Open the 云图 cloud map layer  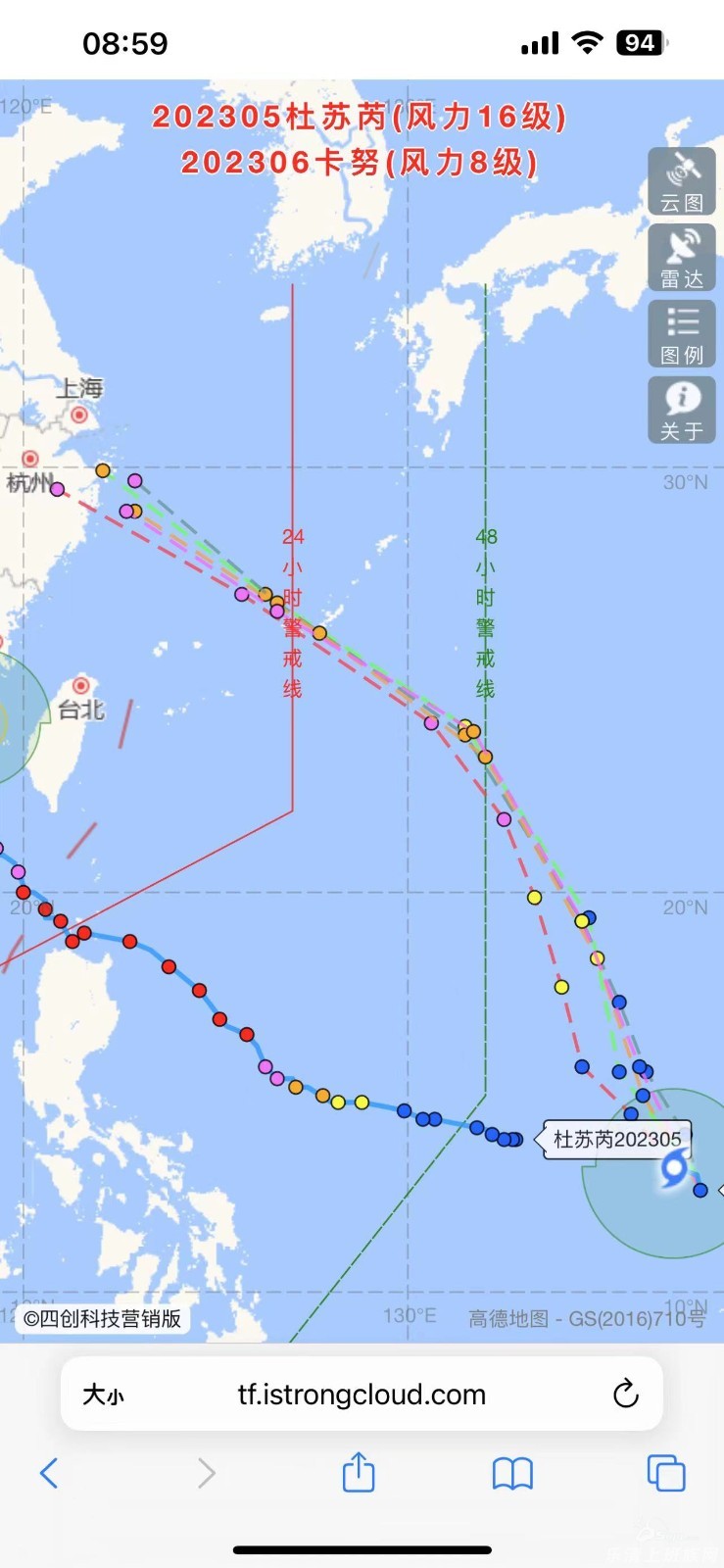point(682,181)
